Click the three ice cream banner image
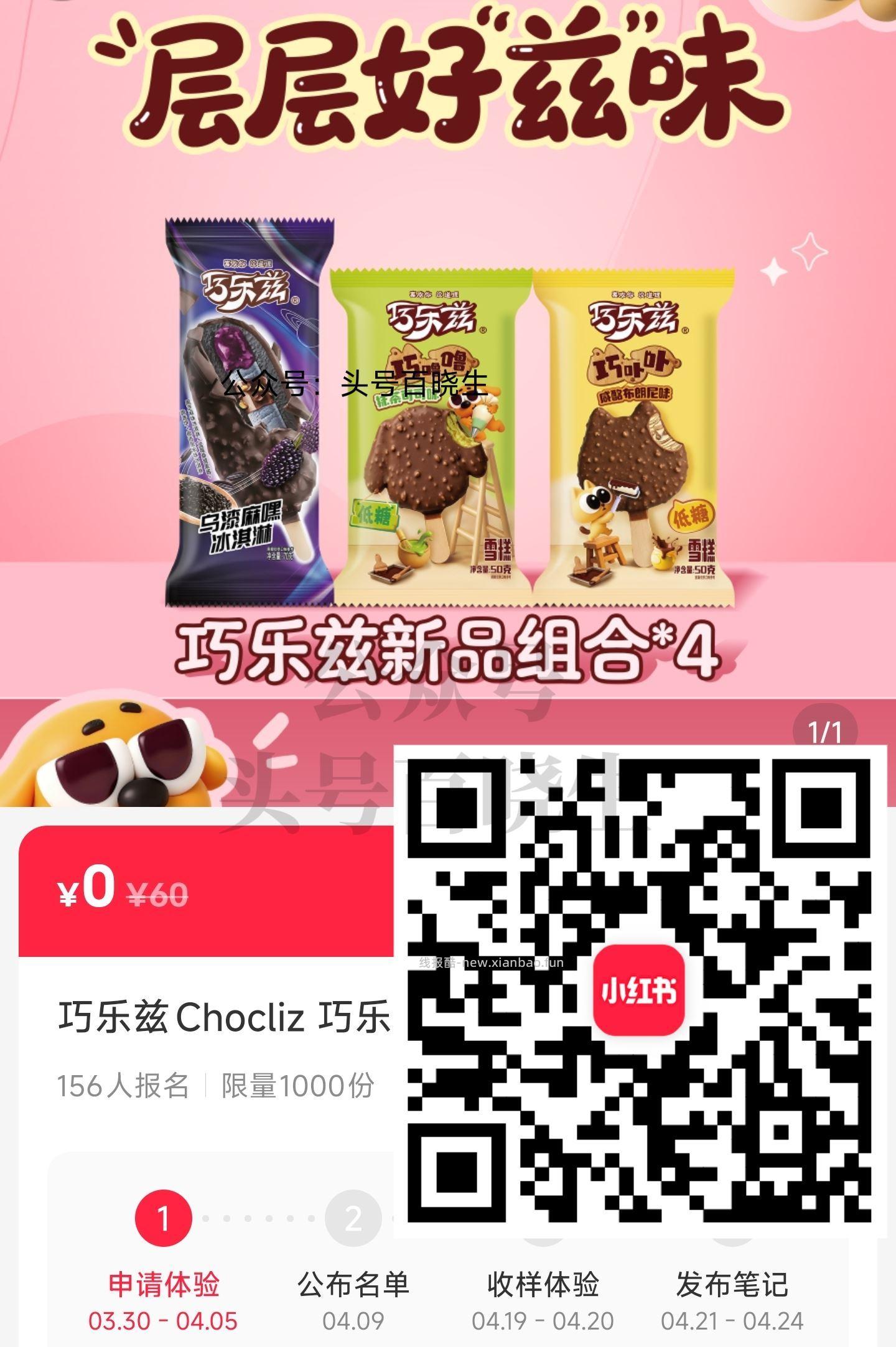 (x=448, y=417)
